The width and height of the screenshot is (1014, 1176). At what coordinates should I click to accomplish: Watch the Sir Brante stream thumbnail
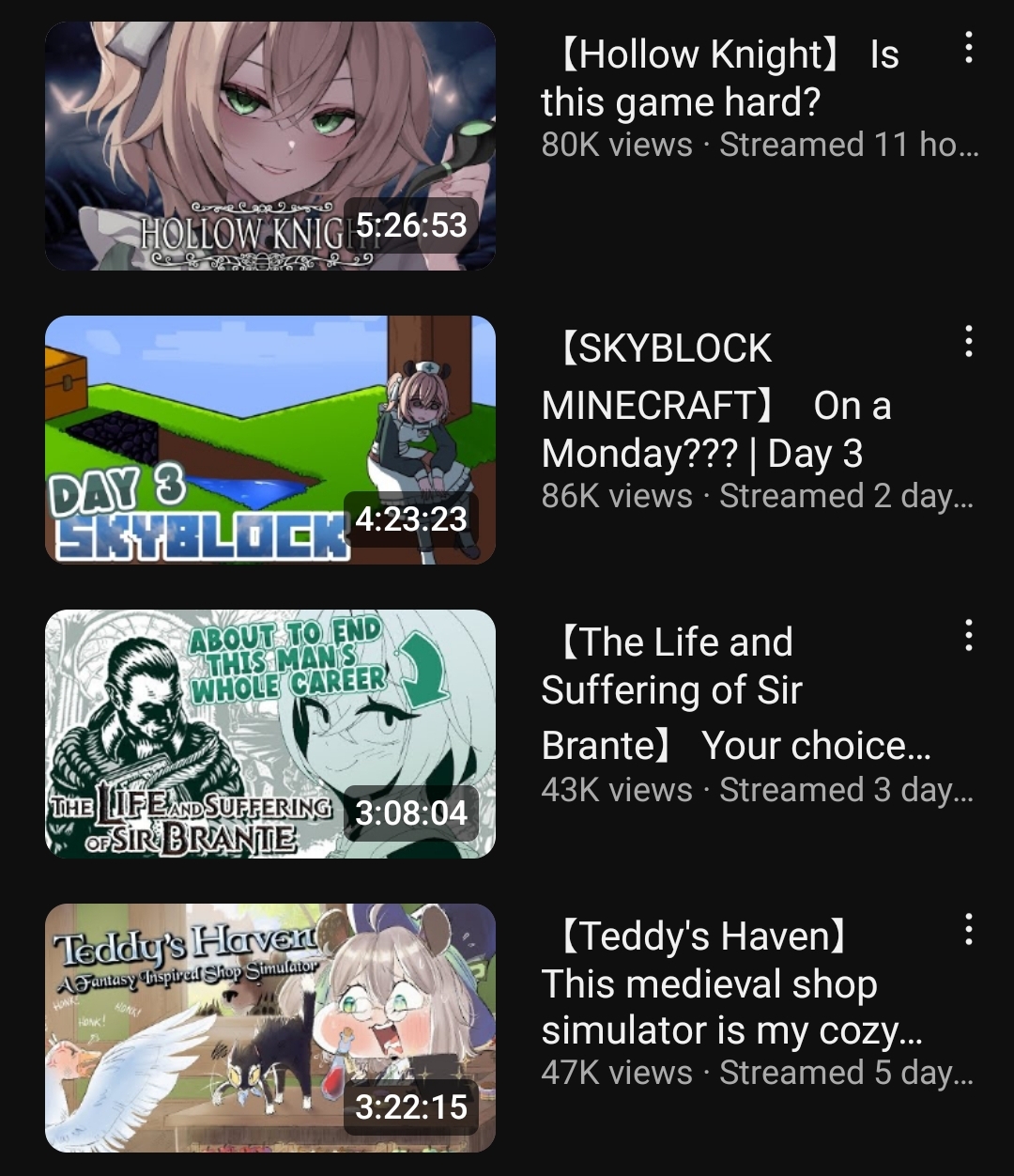270,734
